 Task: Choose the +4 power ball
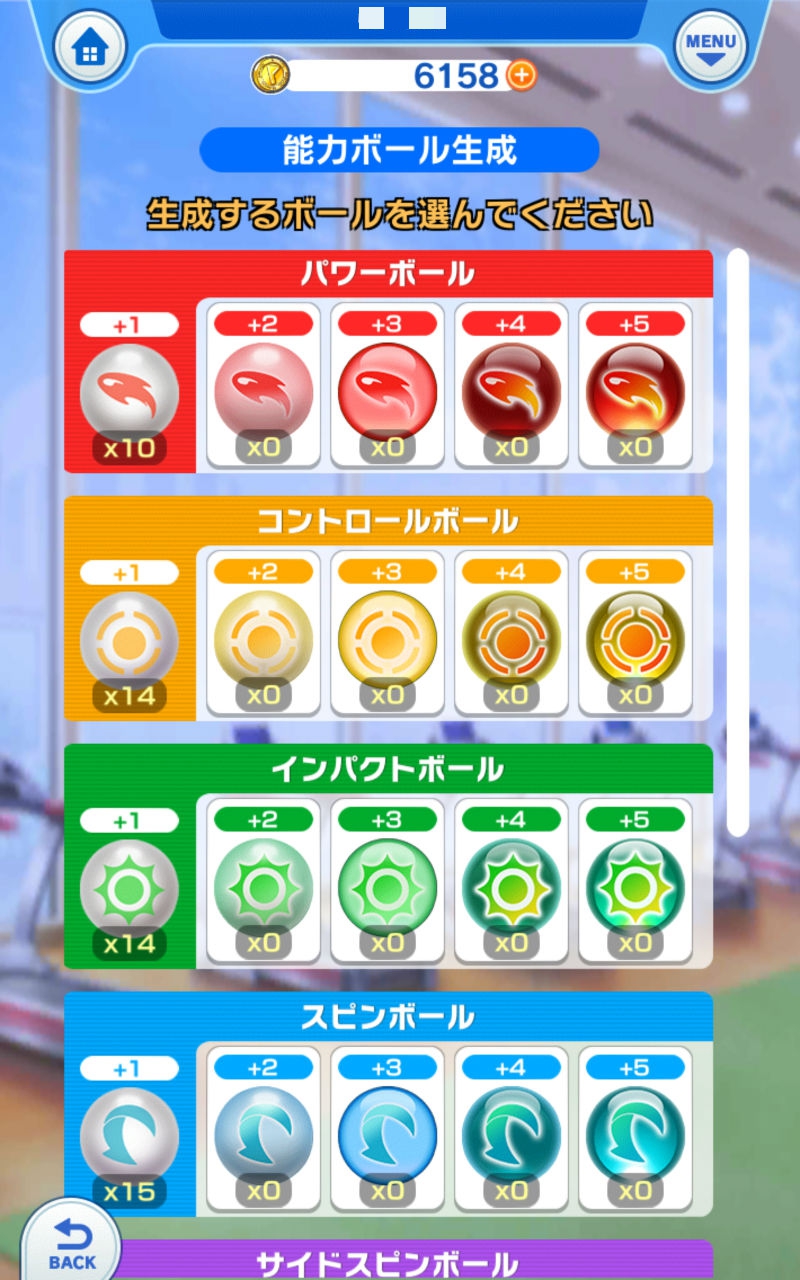click(x=511, y=387)
